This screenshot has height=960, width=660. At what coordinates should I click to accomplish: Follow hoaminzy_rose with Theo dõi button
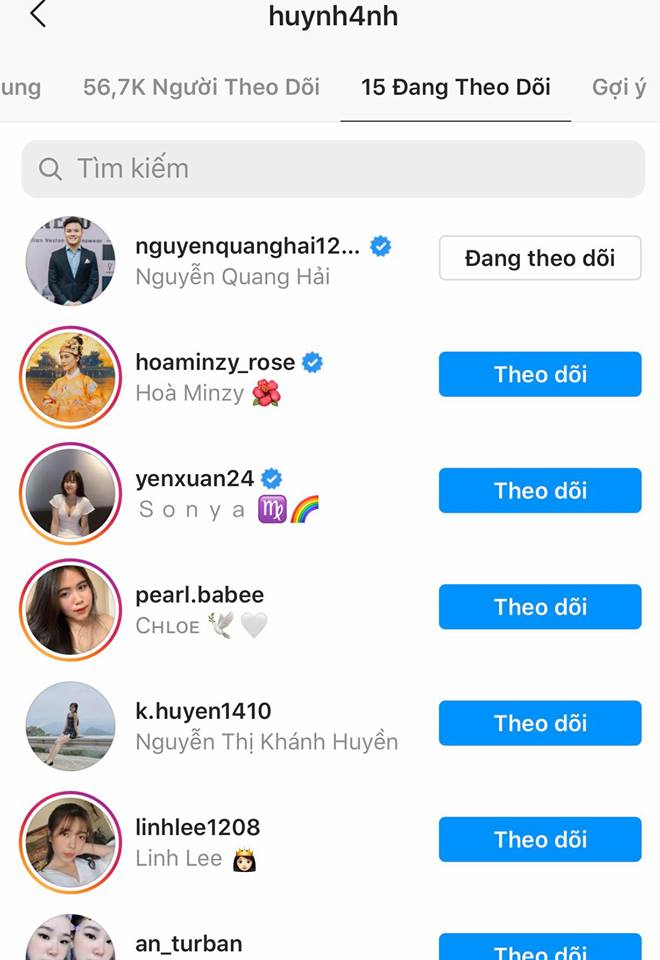click(x=539, y=375)
